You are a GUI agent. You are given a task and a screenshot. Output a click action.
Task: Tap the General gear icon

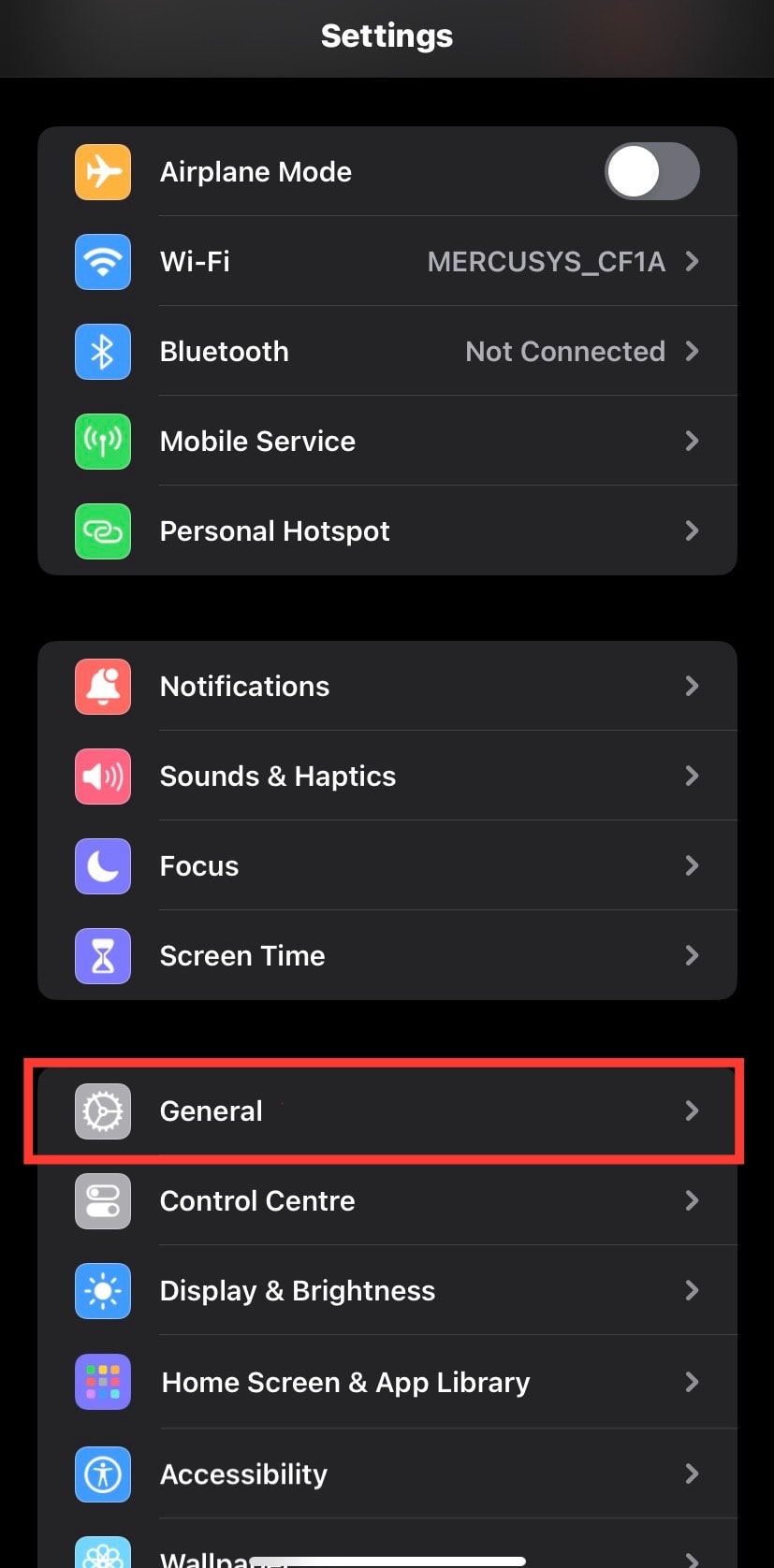pos(102,1111)
